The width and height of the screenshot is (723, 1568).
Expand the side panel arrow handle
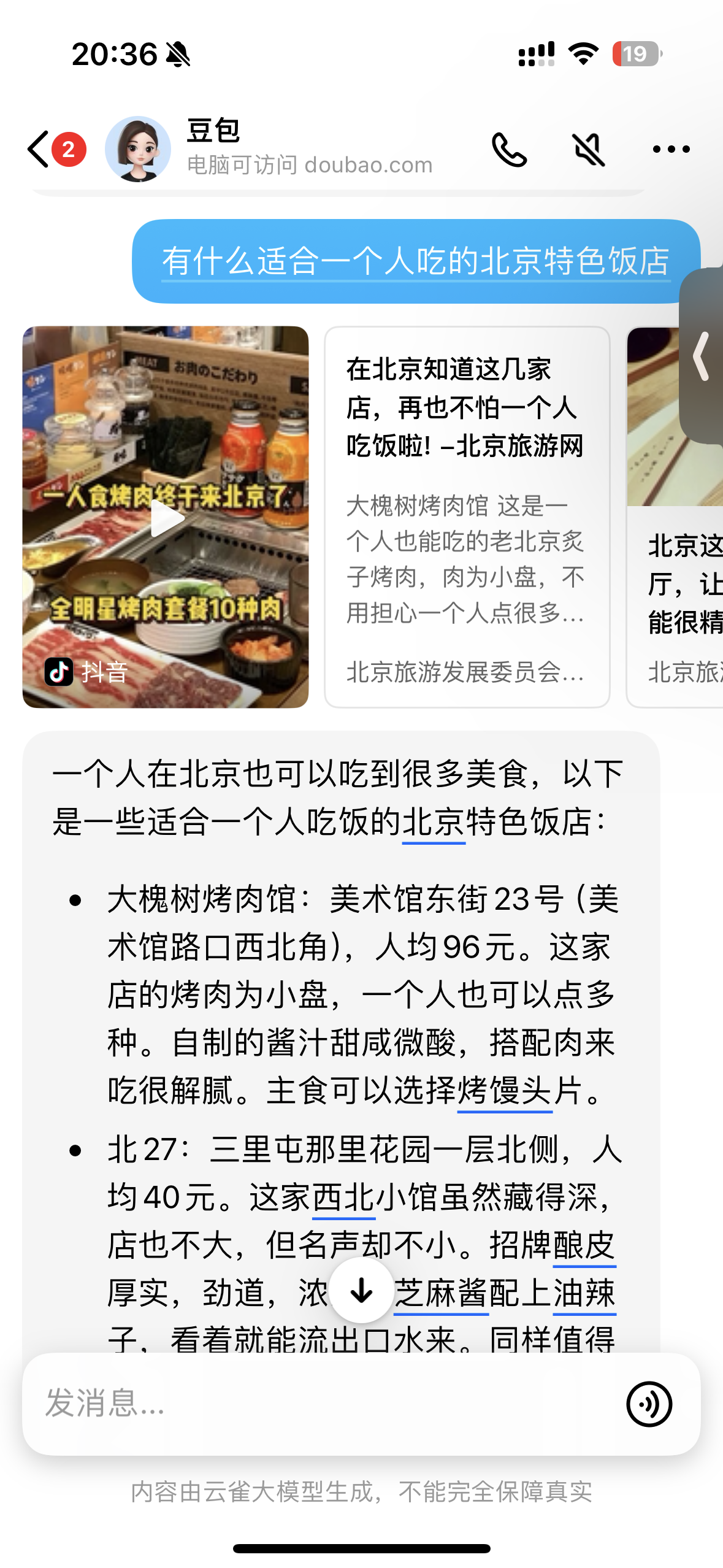point(702,356)
